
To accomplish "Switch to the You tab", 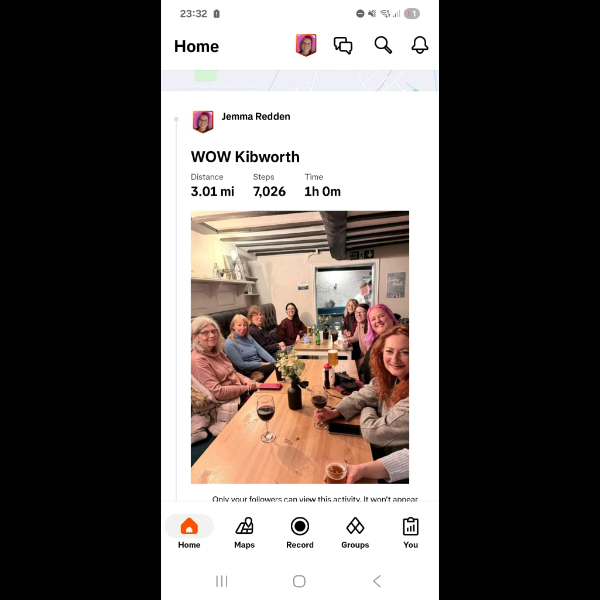I will click(x=410, y=532).
